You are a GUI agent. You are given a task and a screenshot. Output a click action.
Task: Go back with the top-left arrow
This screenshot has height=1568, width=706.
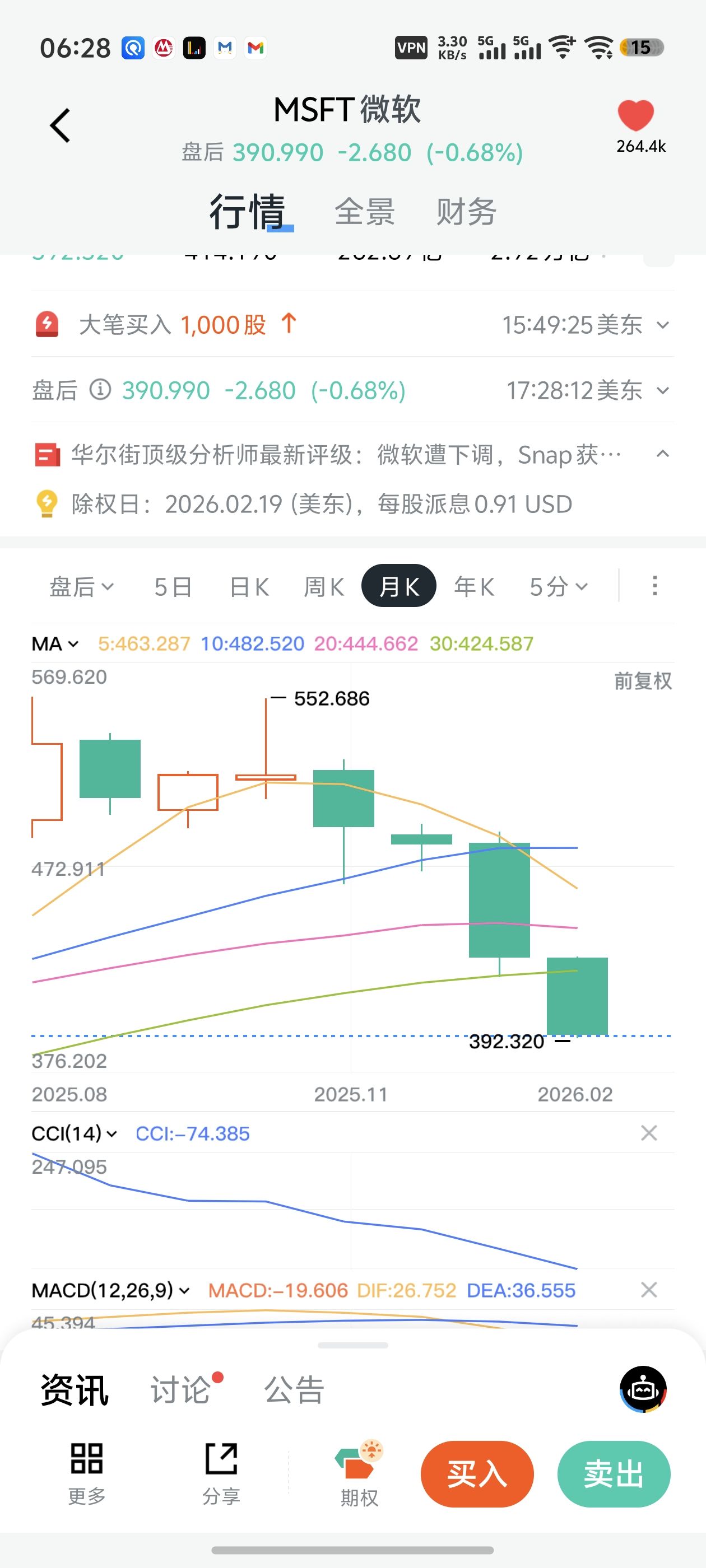click(x=61, y=126)
